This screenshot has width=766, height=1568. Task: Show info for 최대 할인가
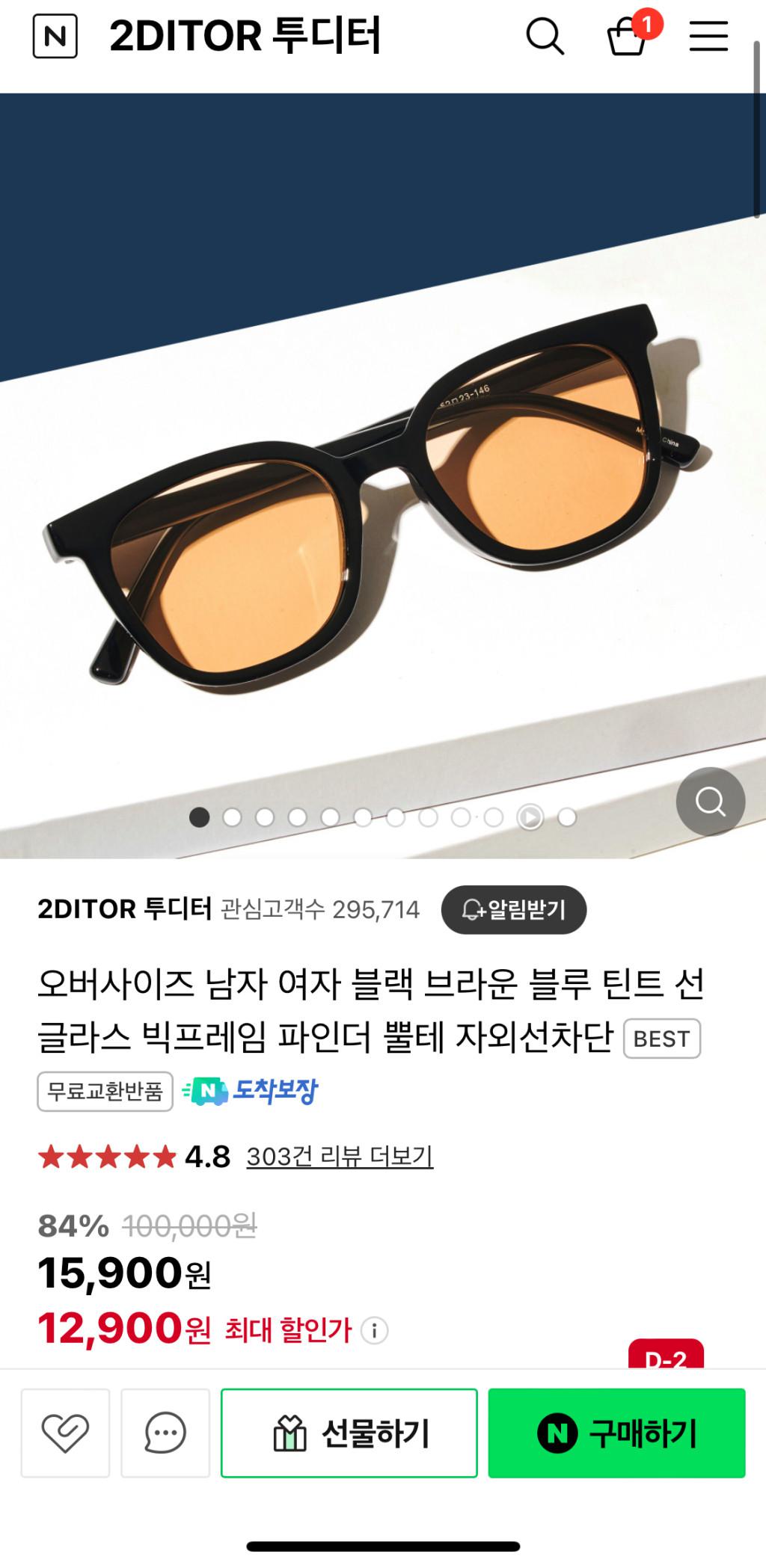pyautogui.click(x=374, y=1330)
